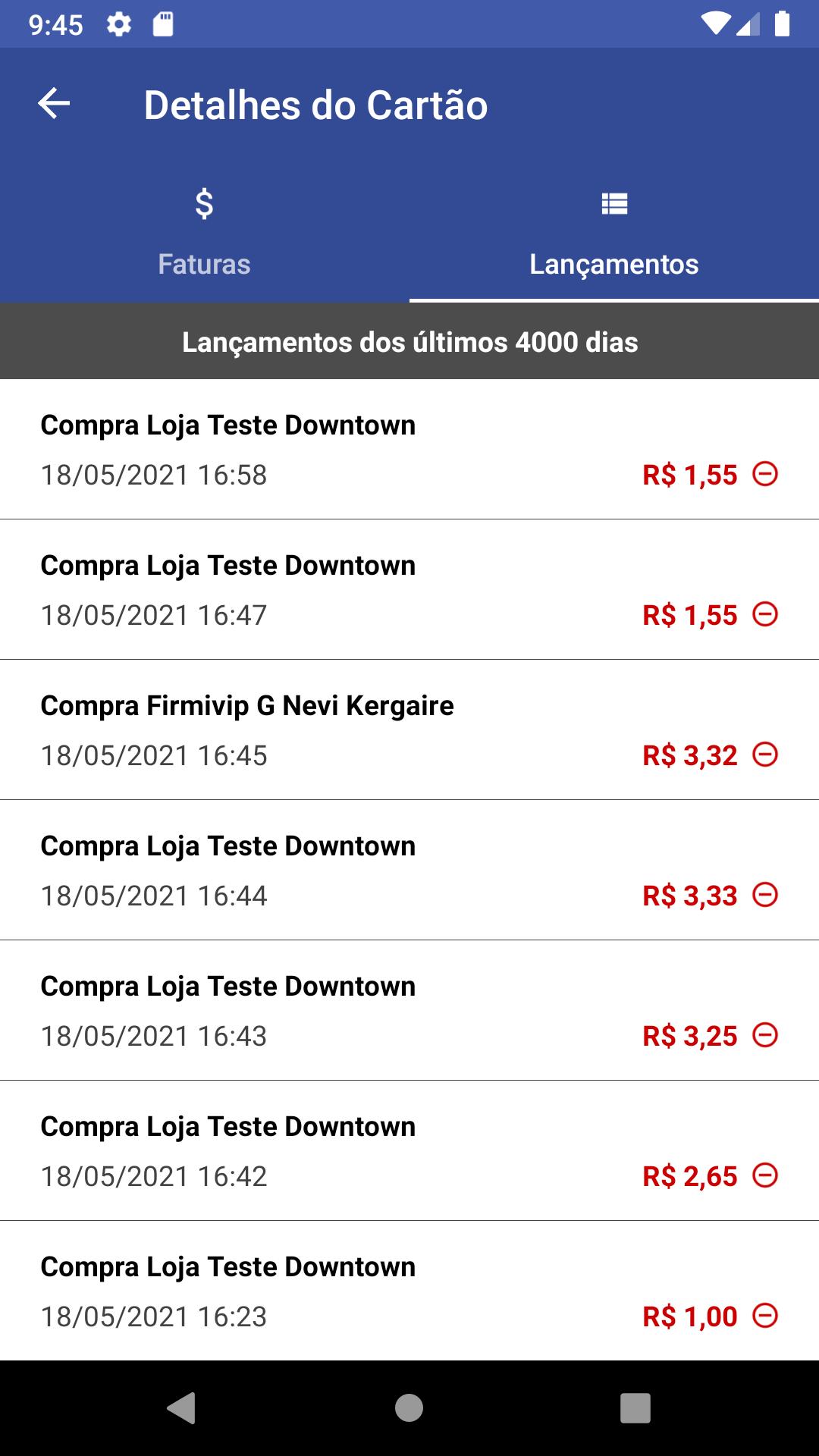819x1456 pixels.
Task: Go back using the app bar arrow
Action: [54, 104]
